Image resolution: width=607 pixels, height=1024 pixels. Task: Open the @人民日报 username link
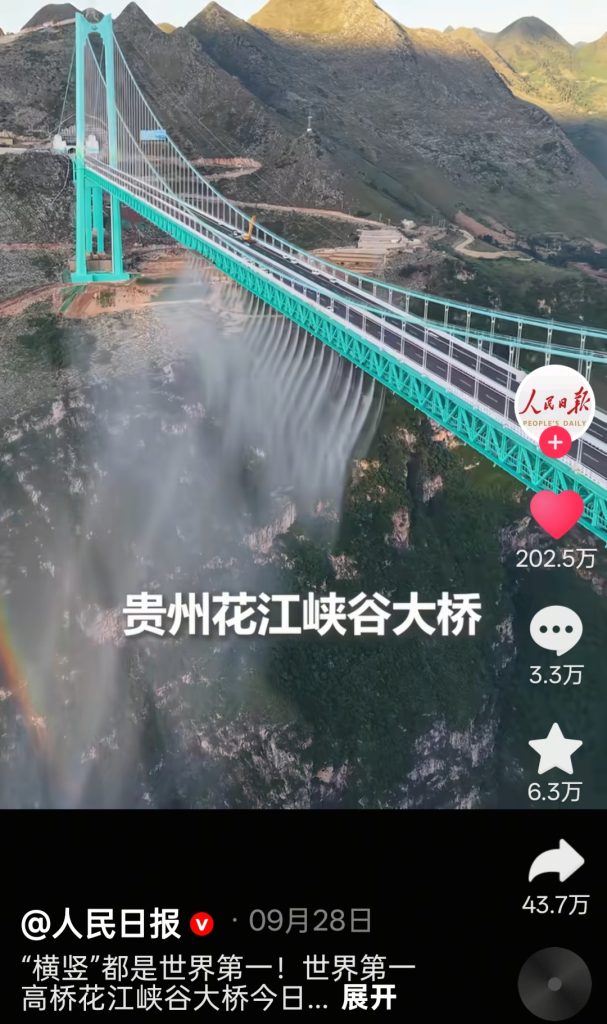[x=101, y=923]
